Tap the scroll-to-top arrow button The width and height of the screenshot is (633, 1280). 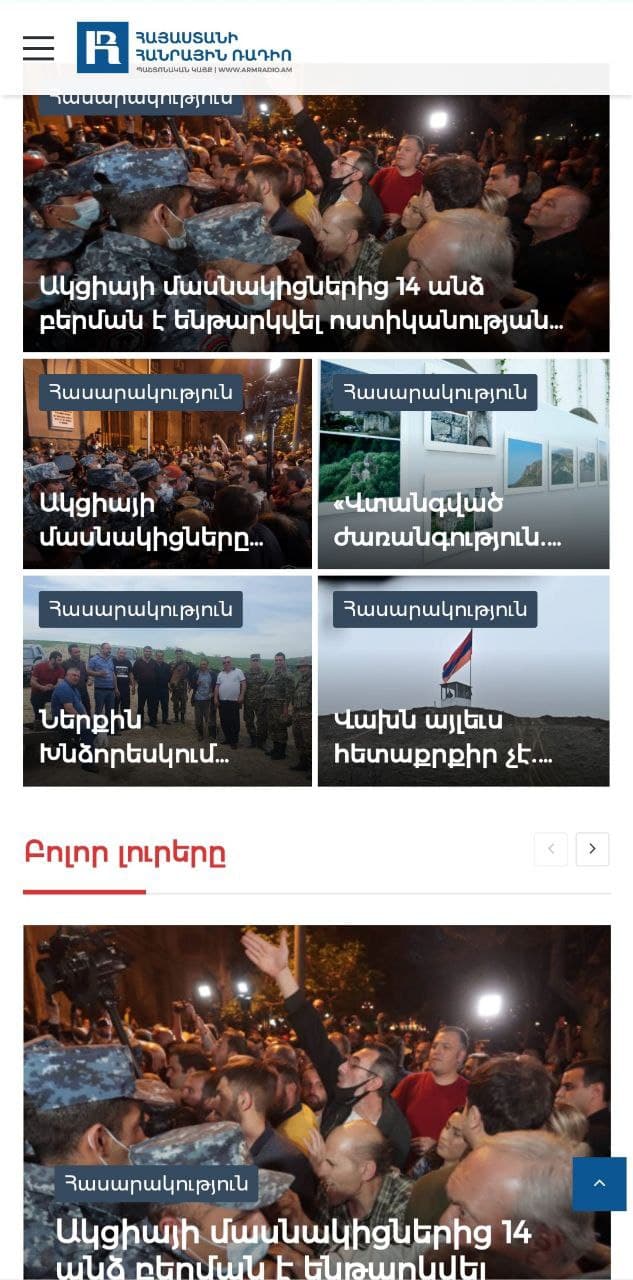(x=599, y=1184)
